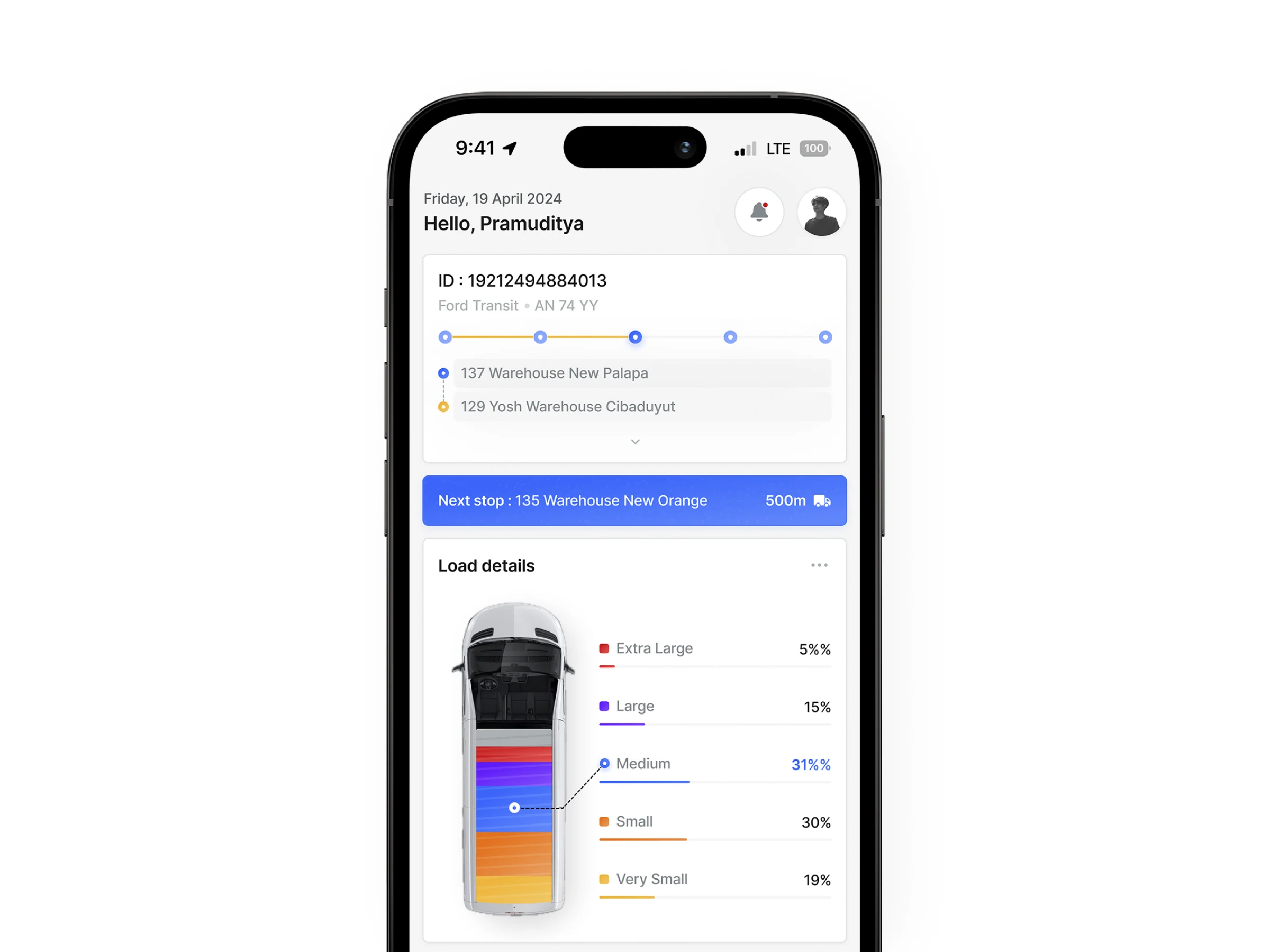Select the Medium load category
The image size is (1270, 952).
tap(642, 764)
